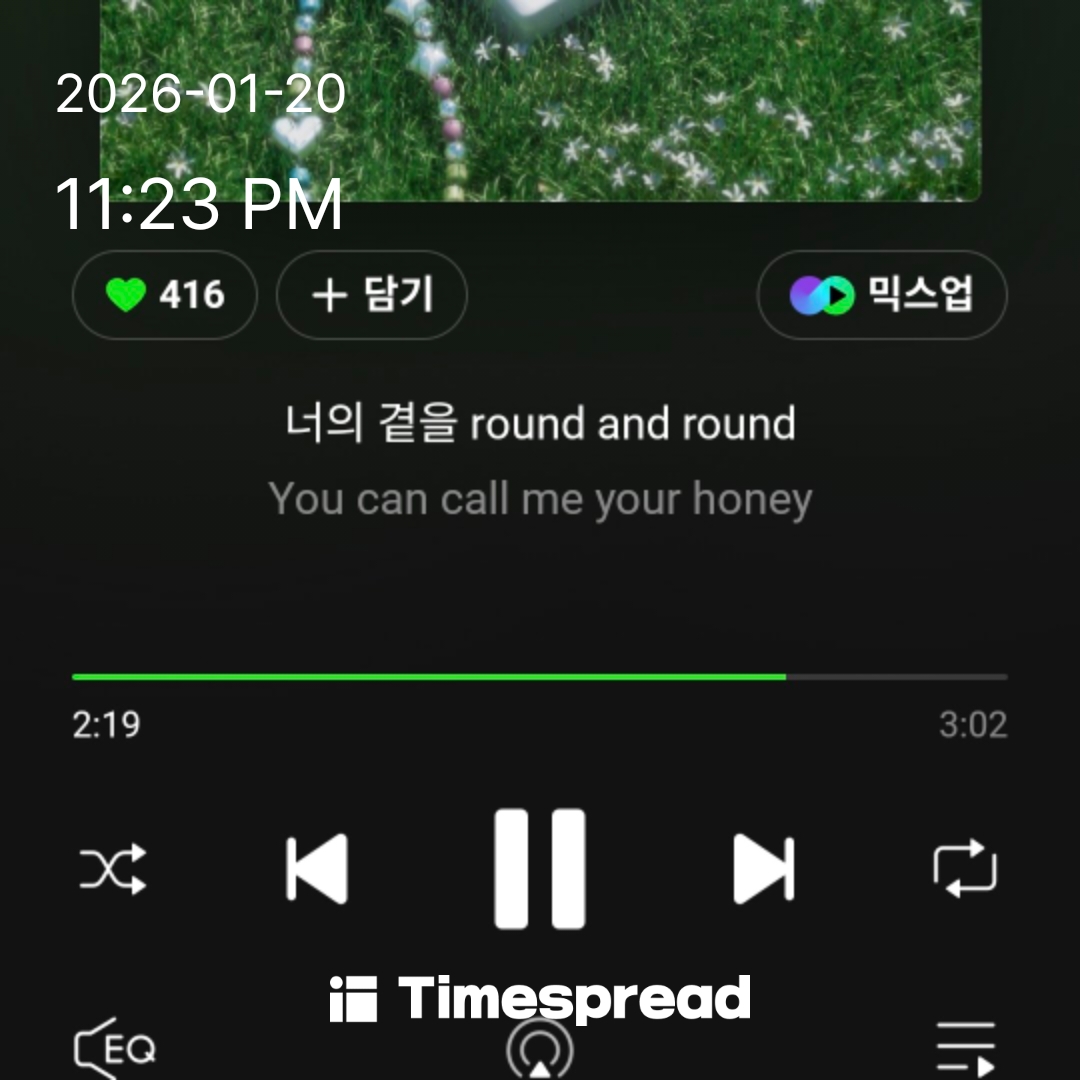
Task: Open the 믹스업 mix-up feature
Action: pos(881,295)
